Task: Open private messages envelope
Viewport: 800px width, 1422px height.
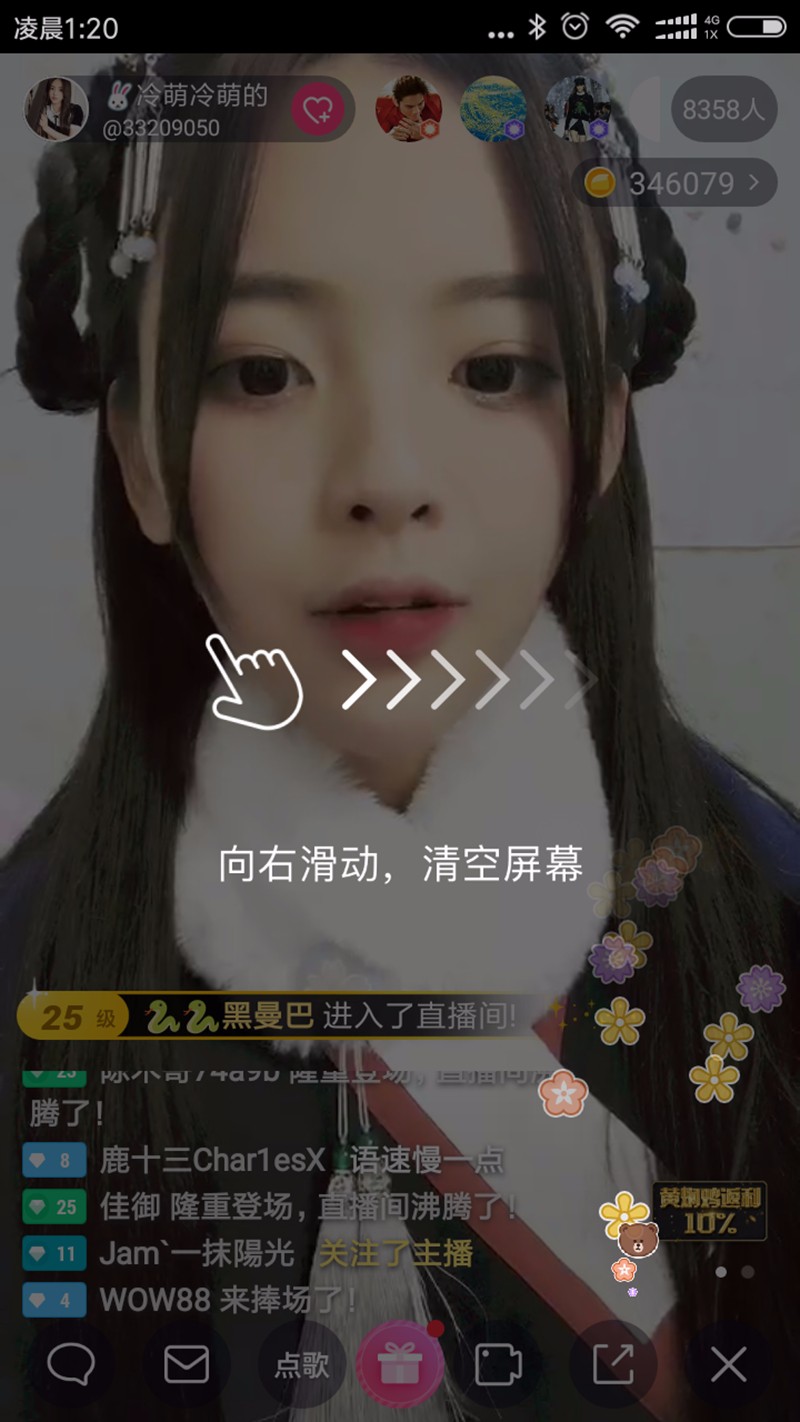Action: pos(186,1364)
